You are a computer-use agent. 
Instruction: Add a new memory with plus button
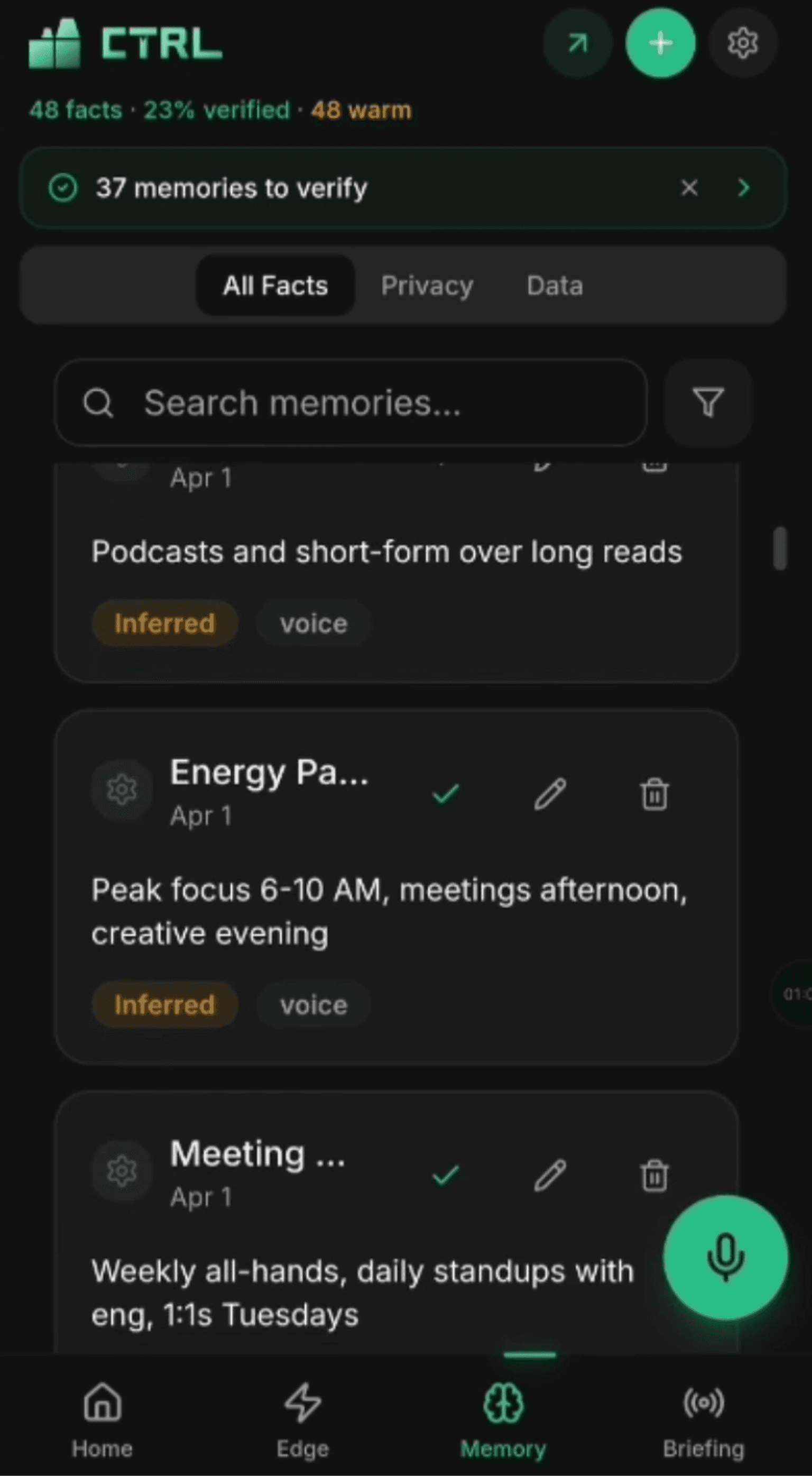[x=660, y=43]
